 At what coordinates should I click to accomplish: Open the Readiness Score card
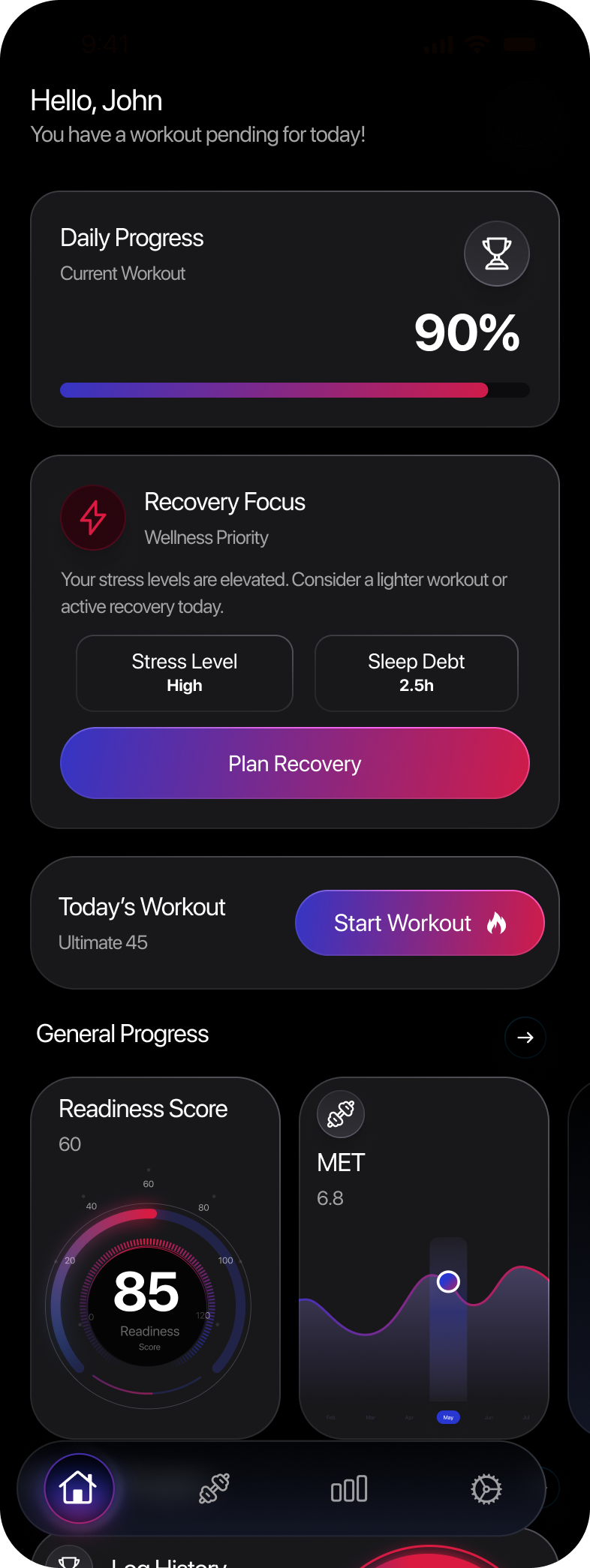(155, 1257)
